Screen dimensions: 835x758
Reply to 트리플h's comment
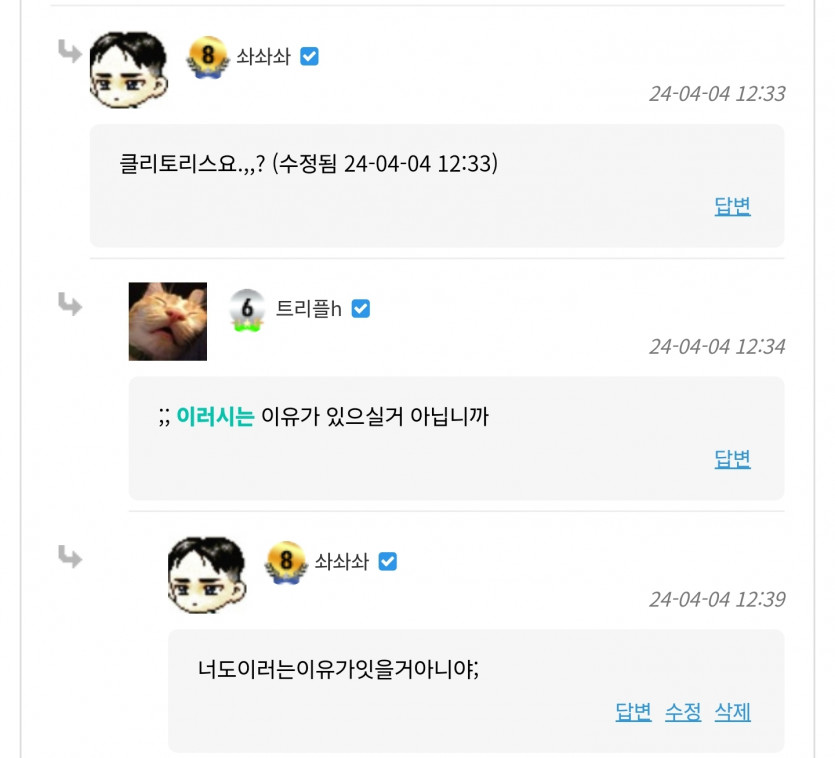732,460
